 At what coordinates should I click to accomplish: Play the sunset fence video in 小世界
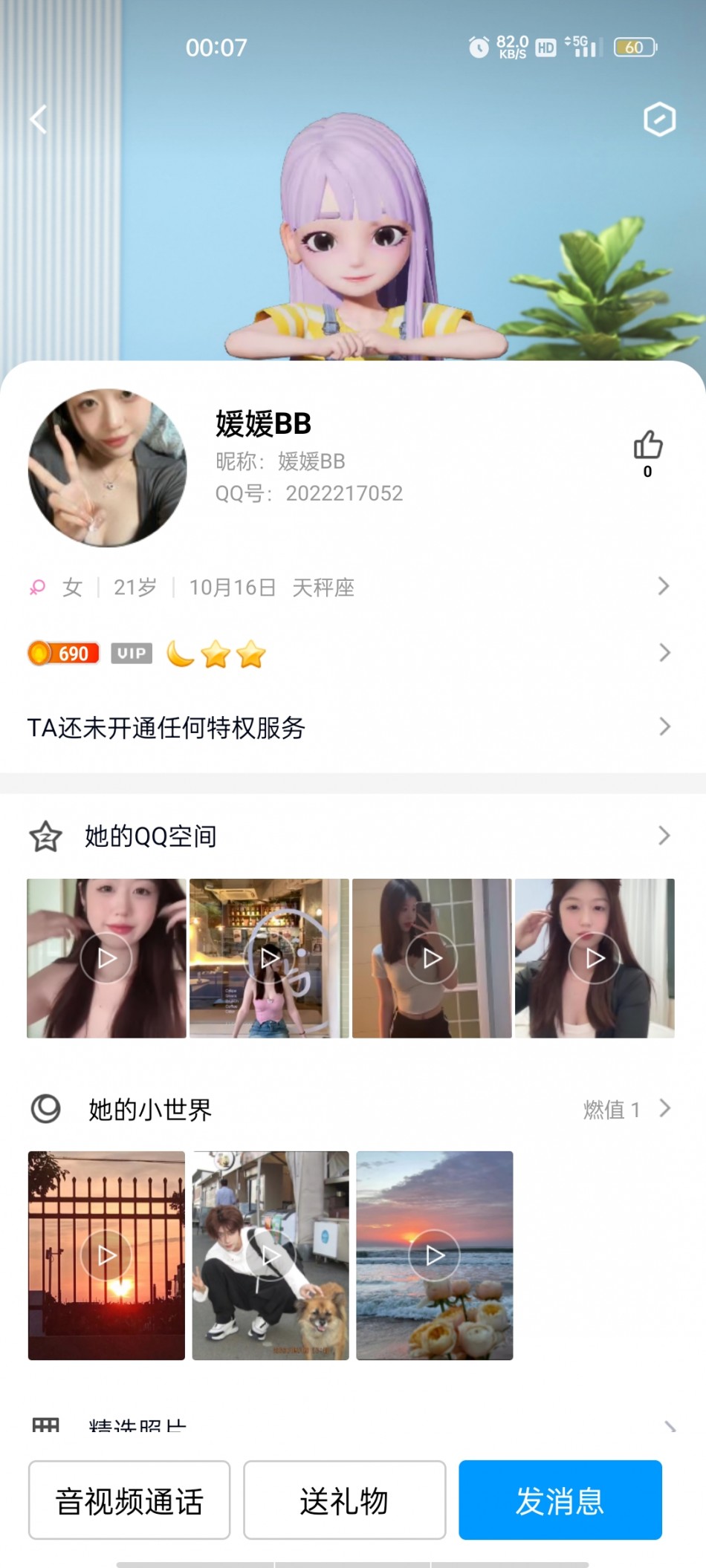click(x=106, y=1255)
